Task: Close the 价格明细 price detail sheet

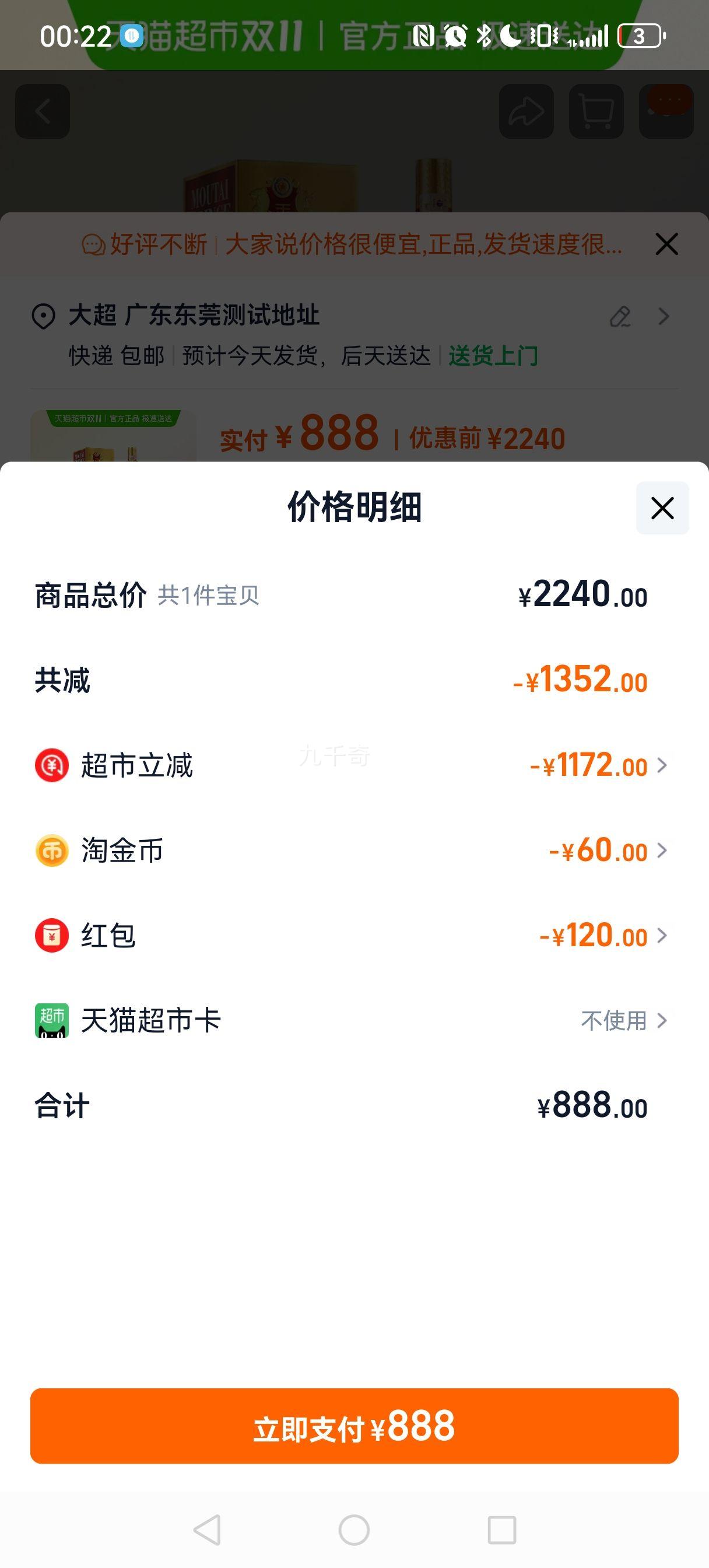Action: tap(662, 508)
